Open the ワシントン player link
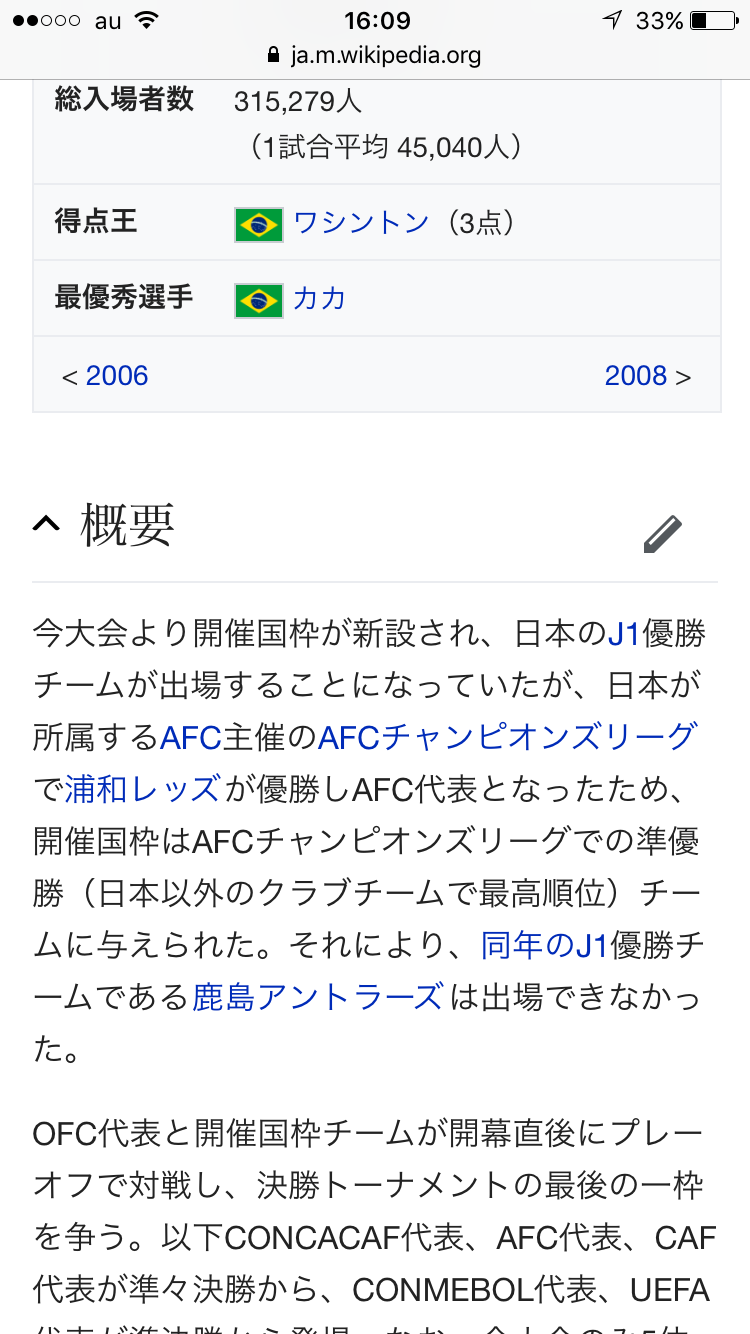Image resolution: width=750 pixels, height=1334 pixels. point(361,222)
